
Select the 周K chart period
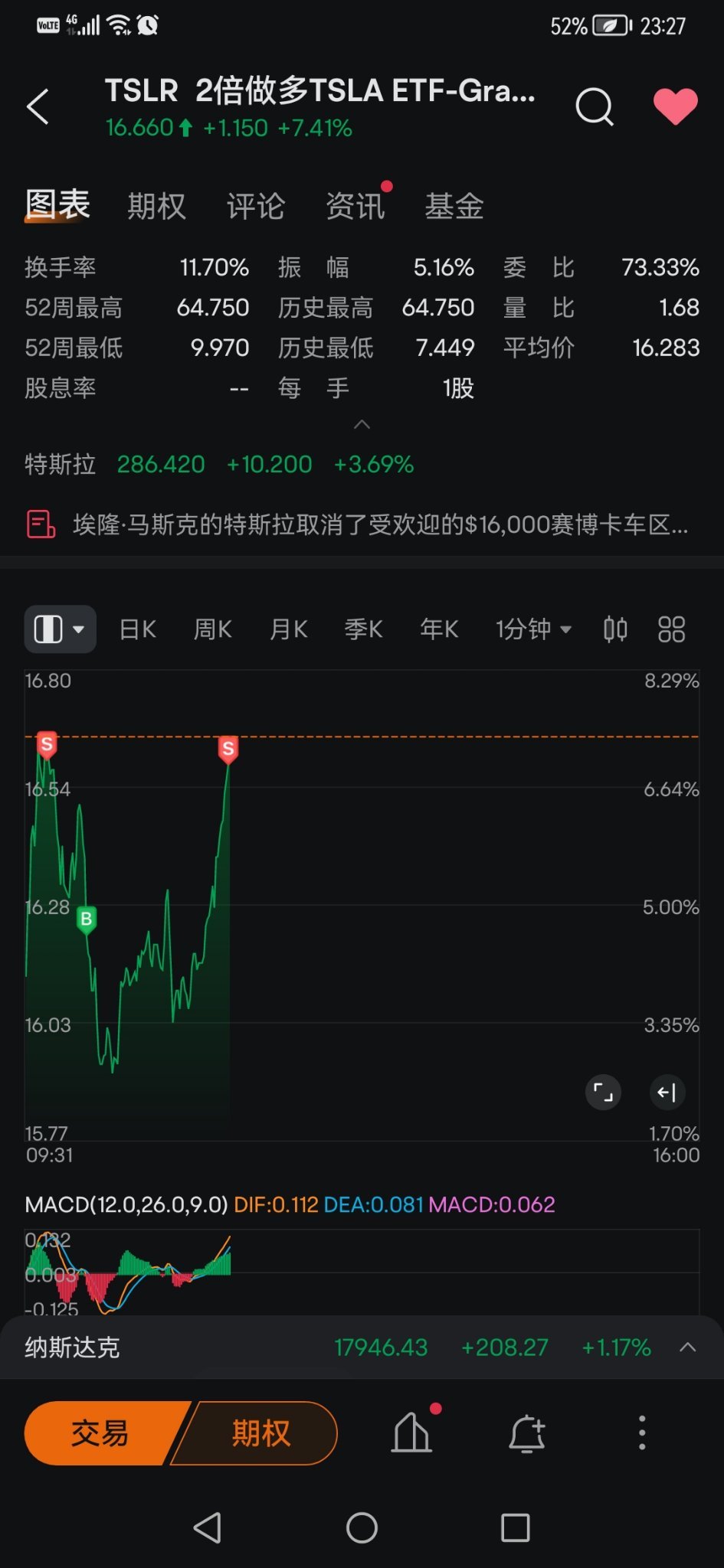point(213,629)
